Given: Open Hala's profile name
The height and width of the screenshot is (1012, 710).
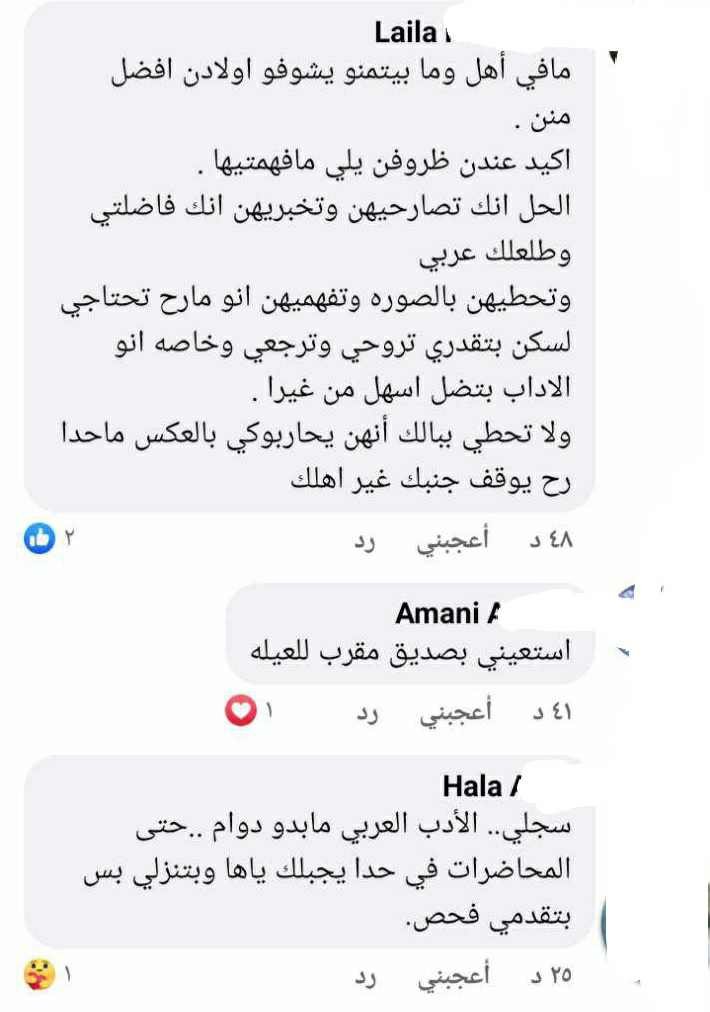Looking at the screenshot, I should [474, 785].
